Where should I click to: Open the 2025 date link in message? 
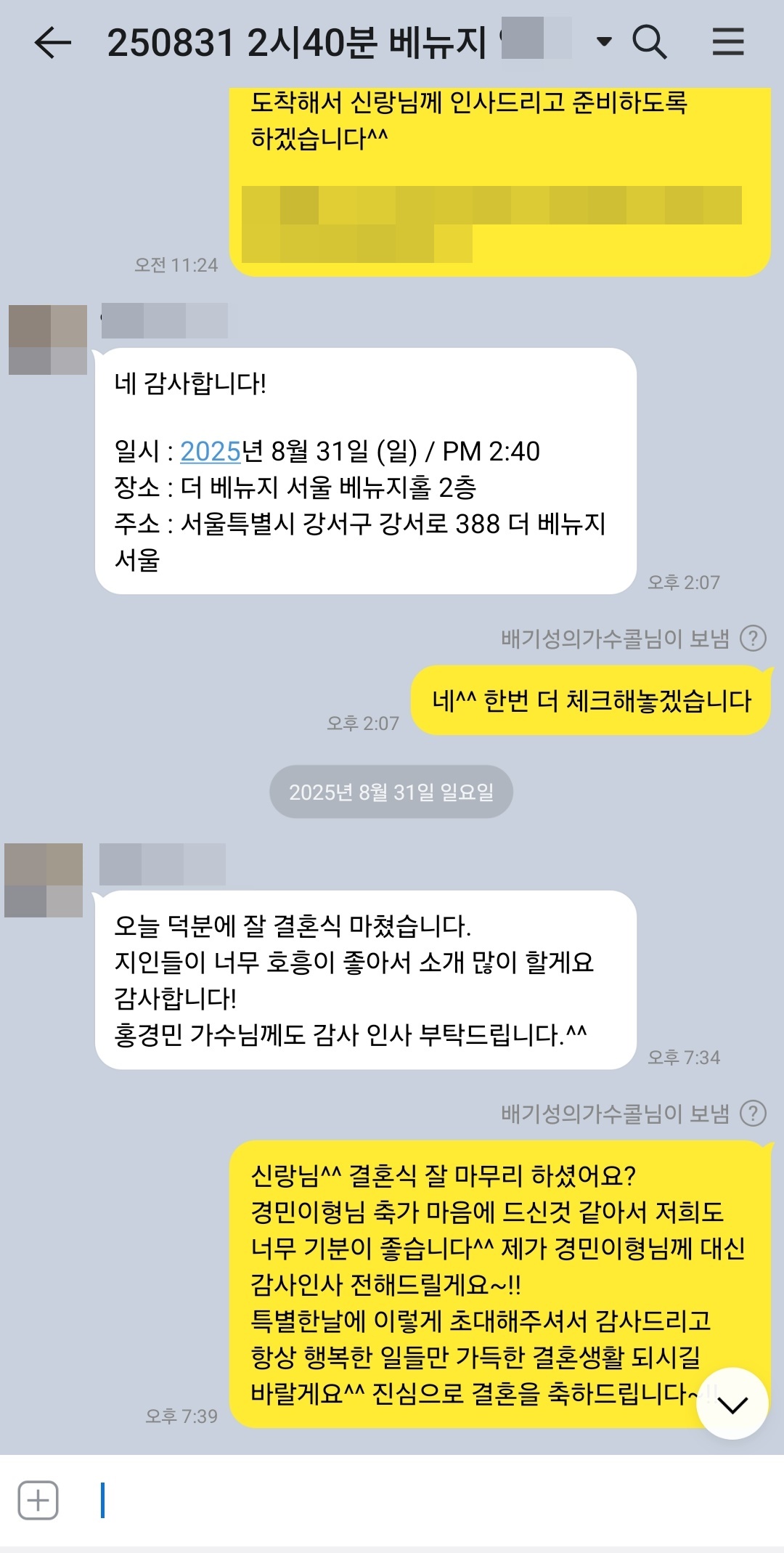[x=210, y=451]
